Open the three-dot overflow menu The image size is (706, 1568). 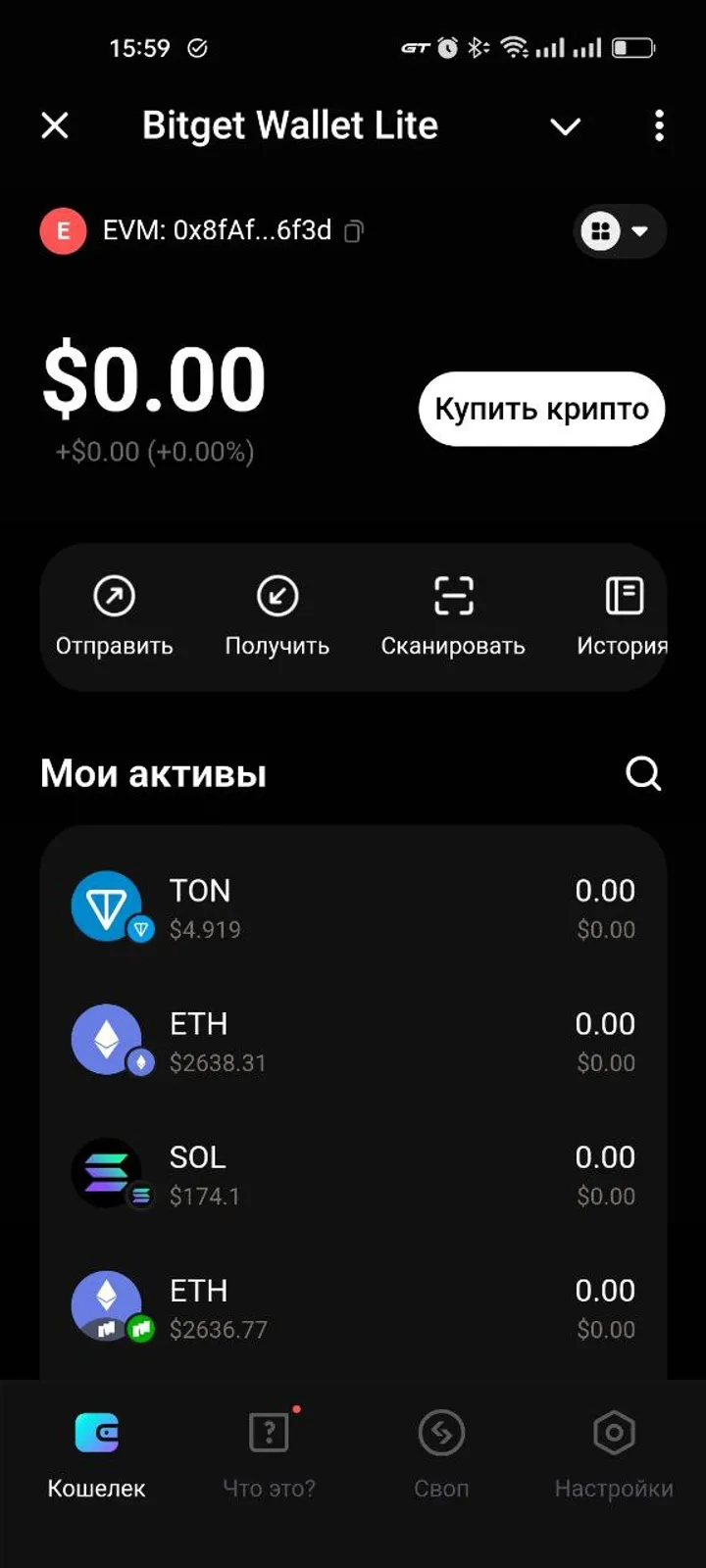click(x=659, y=126)
